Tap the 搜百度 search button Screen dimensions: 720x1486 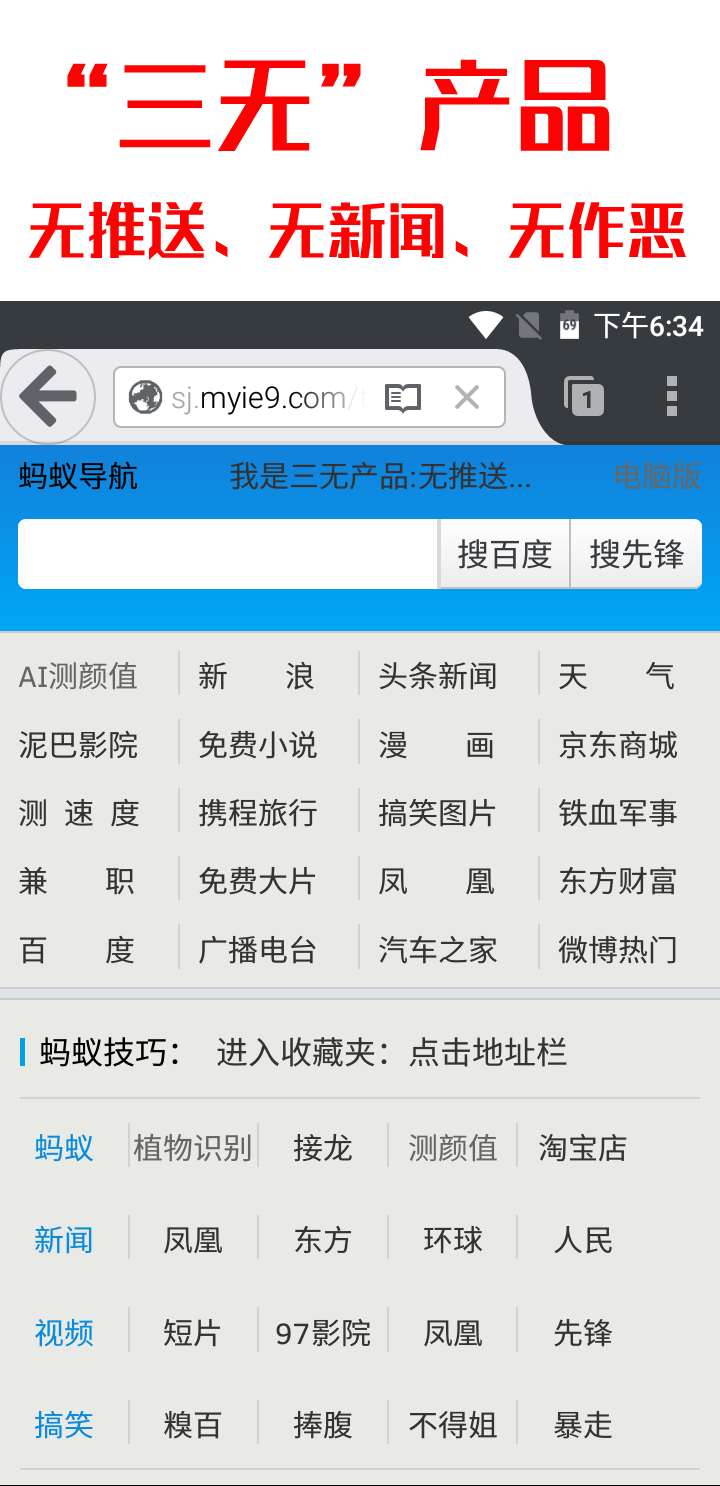[505, 554]
